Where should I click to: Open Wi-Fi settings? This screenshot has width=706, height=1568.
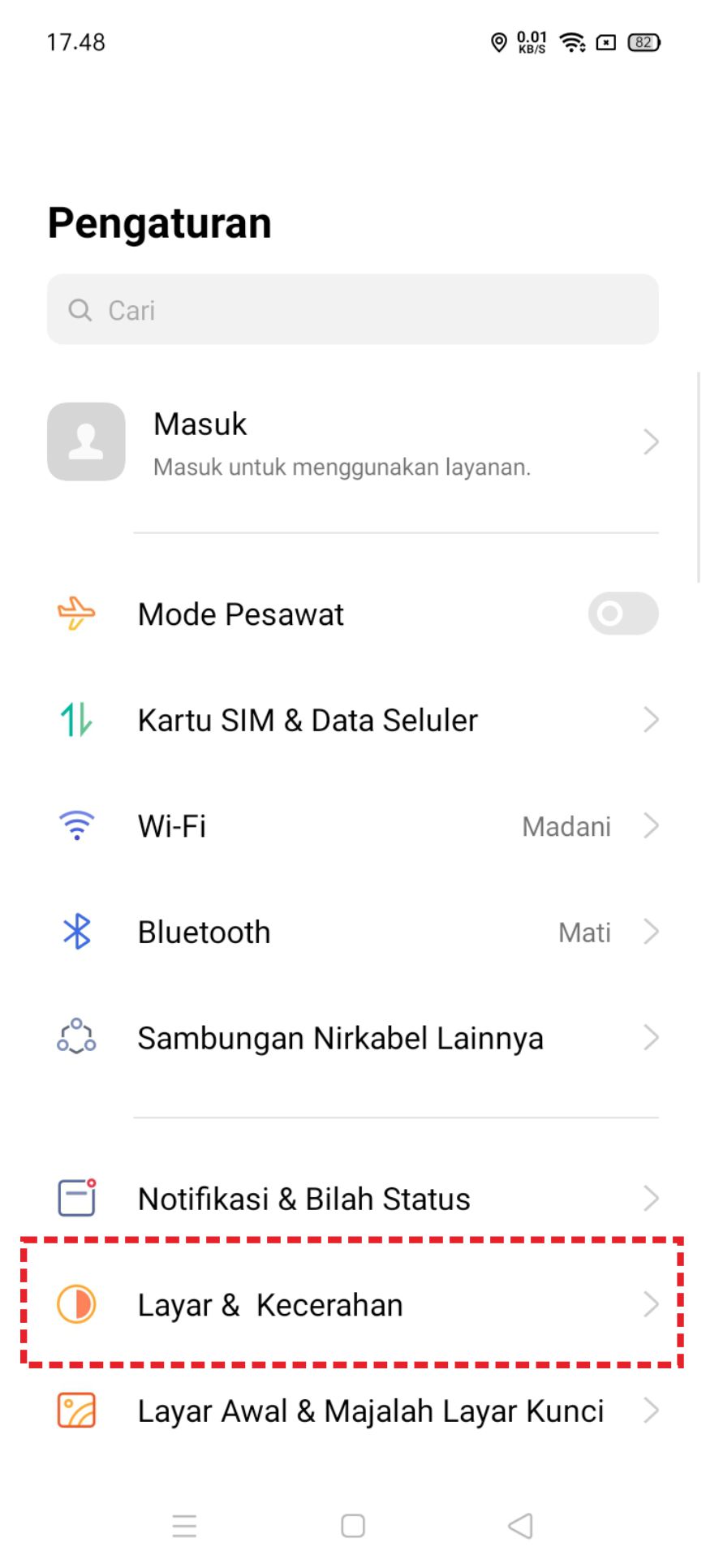coord(352,826)
